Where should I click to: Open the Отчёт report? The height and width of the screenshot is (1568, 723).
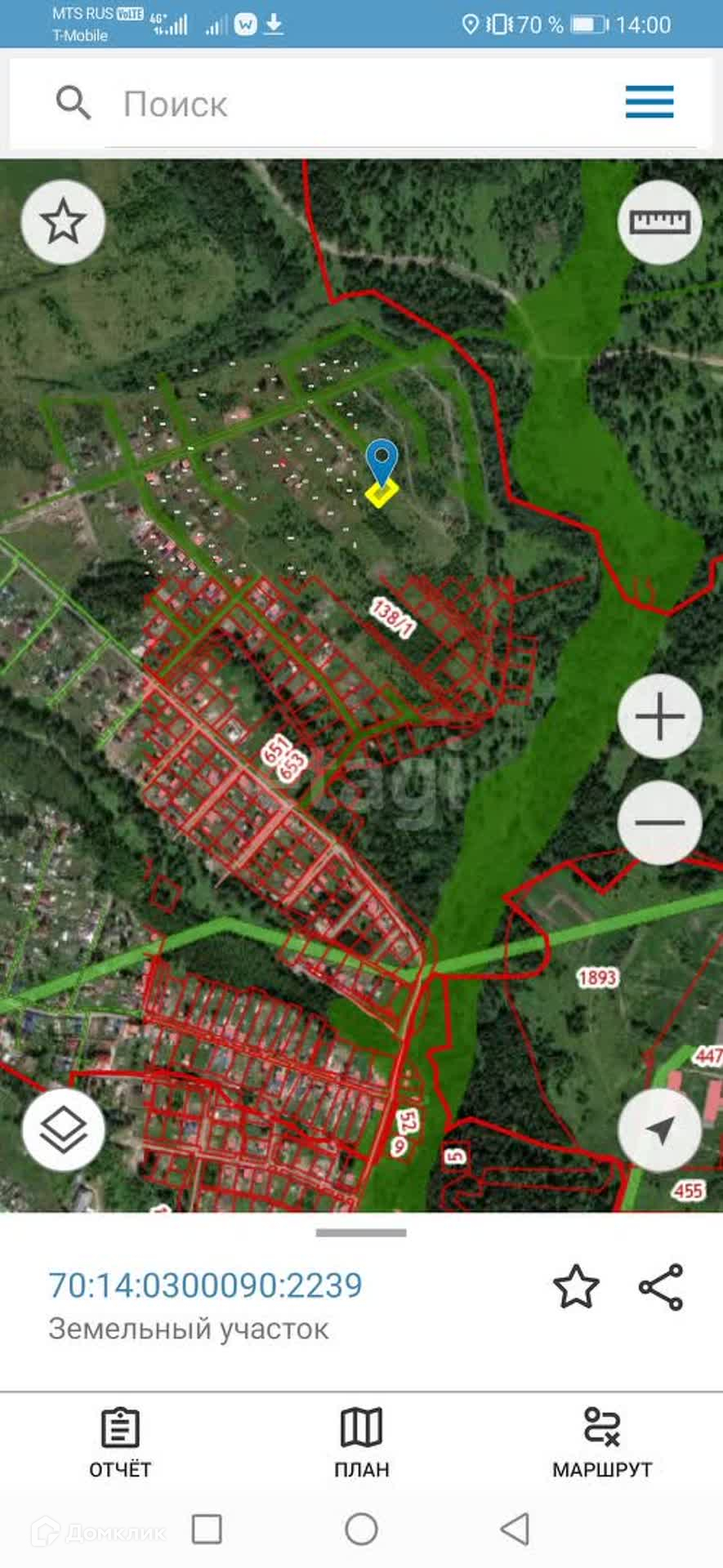[x=120, y=1442]
